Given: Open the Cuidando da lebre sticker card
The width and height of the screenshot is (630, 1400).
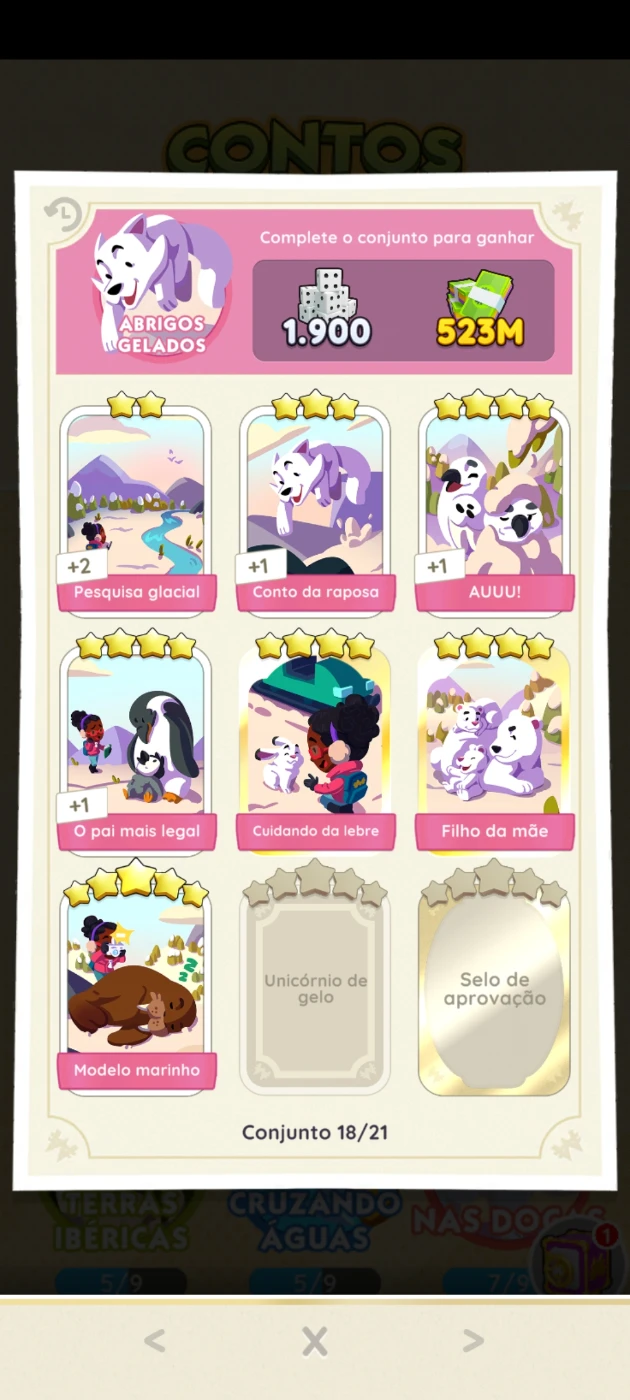Looking at the screenshot, I should pyautogui.click(x=315, y=742).
